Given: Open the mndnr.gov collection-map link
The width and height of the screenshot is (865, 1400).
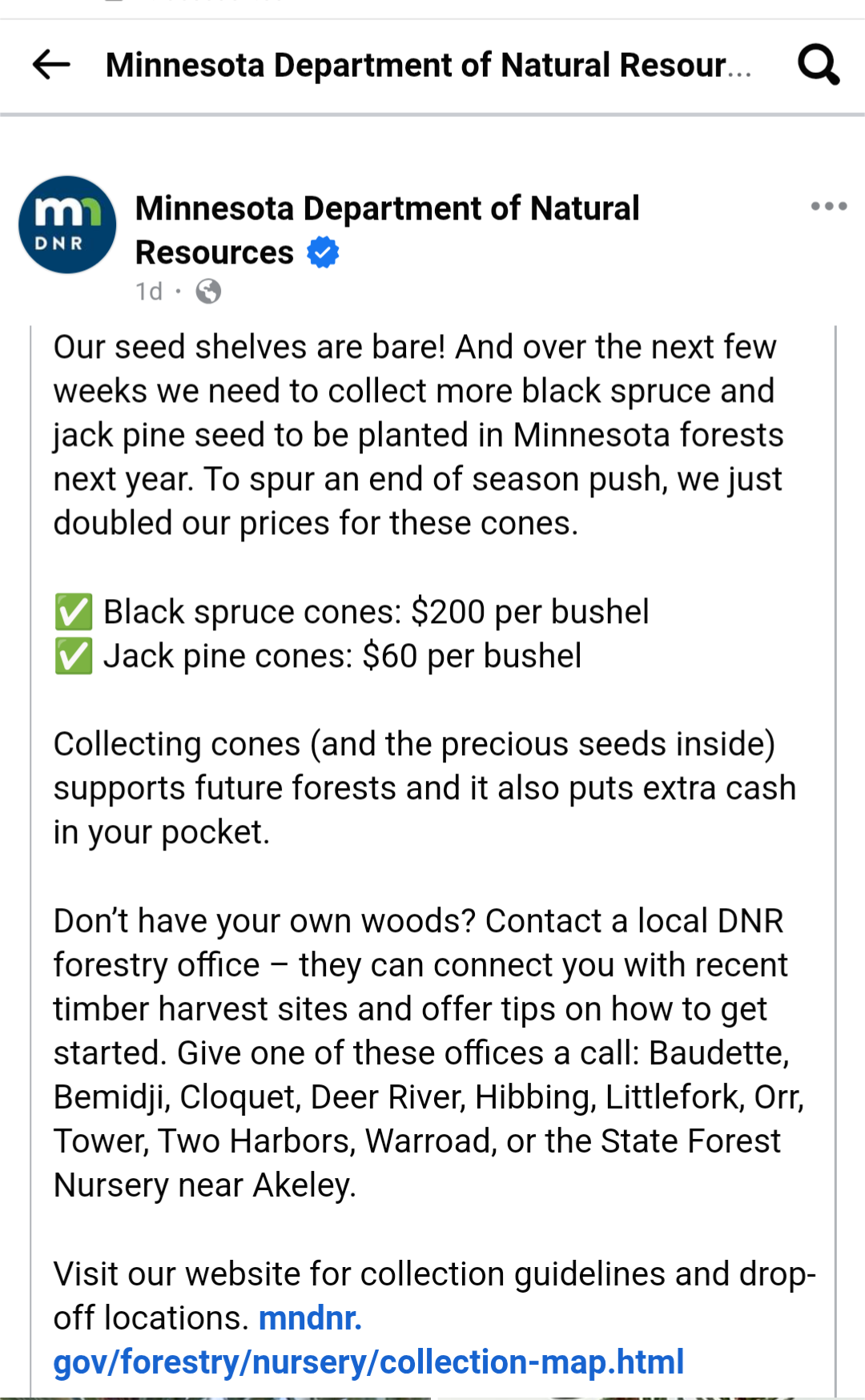Looking at the screenshot, I should [x=368, y=1339].
